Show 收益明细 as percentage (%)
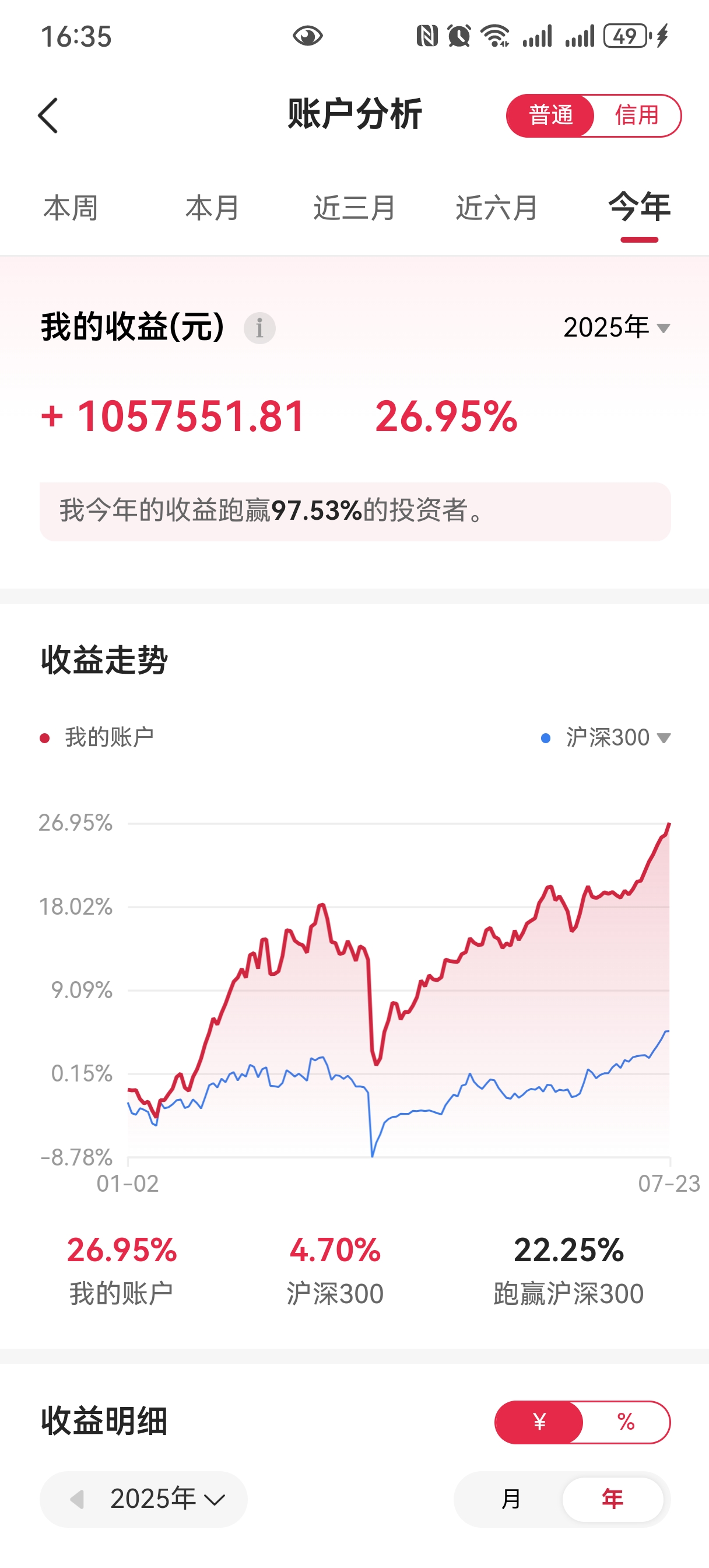The image size is (709, 1568). [x=626, y=1422]
